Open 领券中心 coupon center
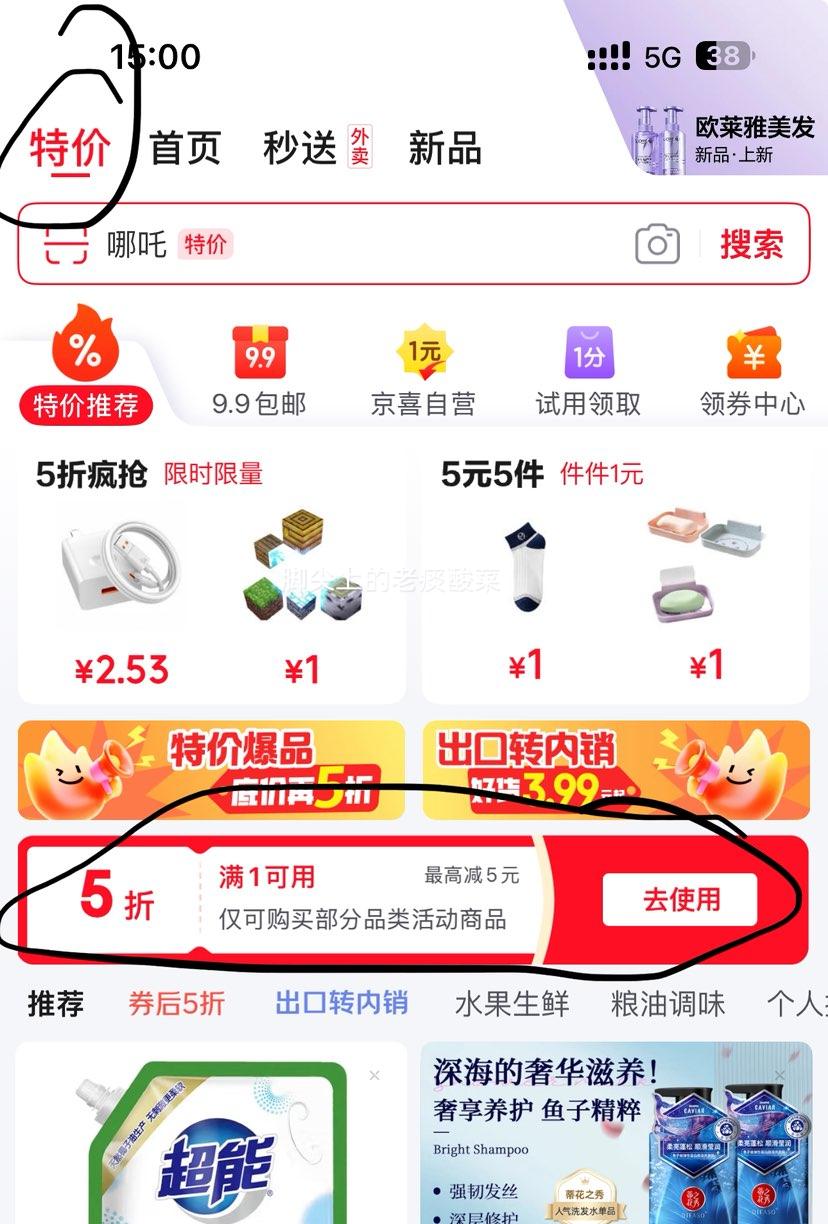Screen dimensions: 828x1224 point(752,371)
